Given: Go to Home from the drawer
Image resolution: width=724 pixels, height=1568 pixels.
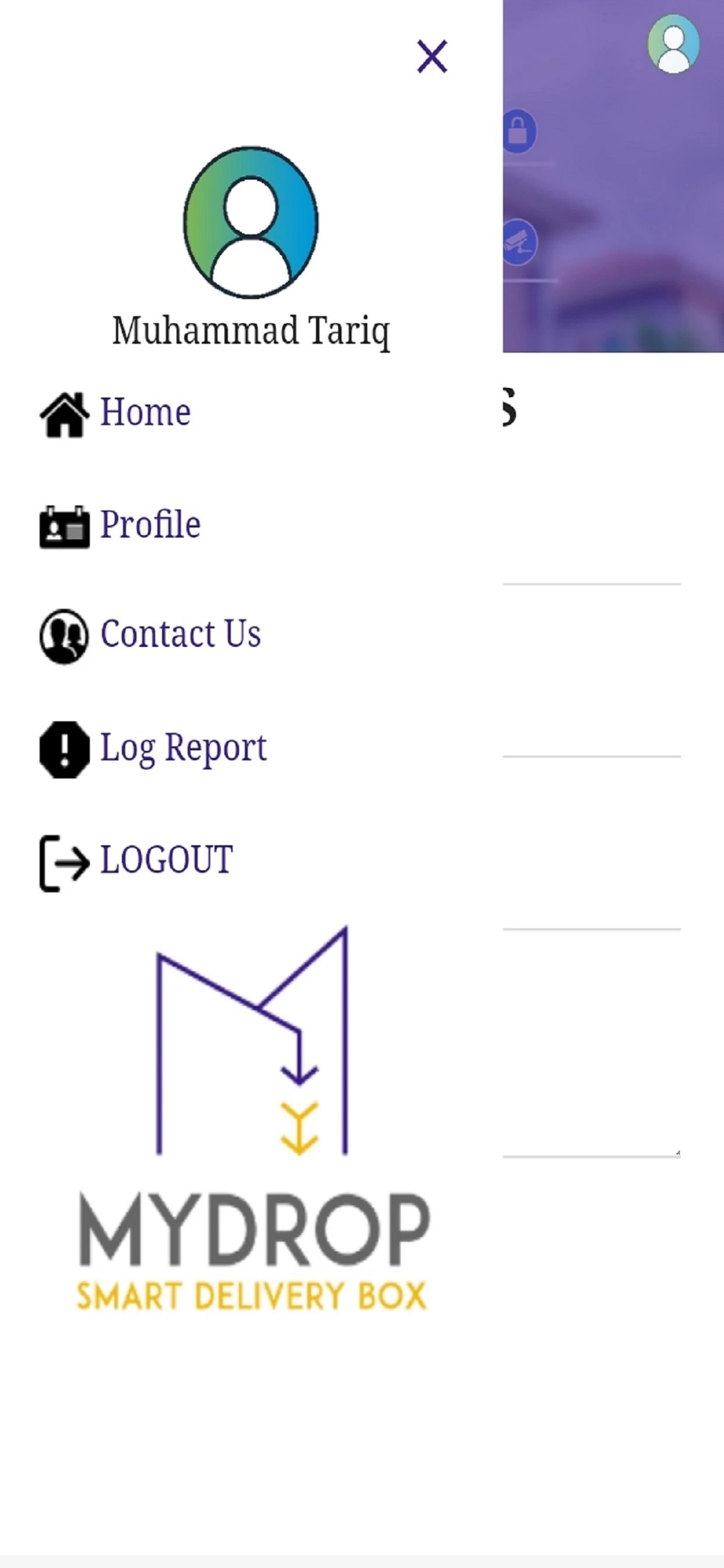Looking at the screenshot, I should point(145,412).
